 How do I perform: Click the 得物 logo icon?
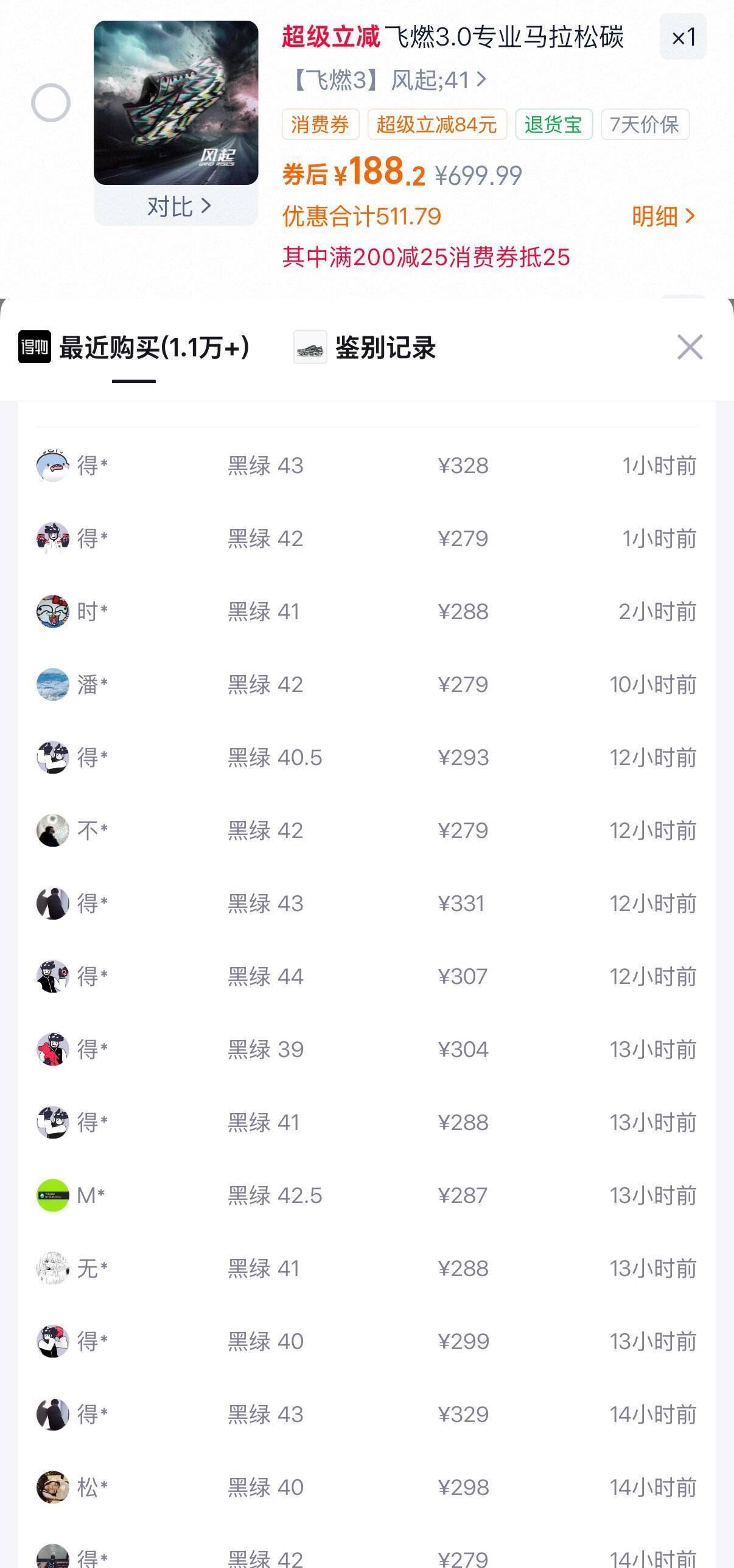pyautogui.click(x=35, y=348)
